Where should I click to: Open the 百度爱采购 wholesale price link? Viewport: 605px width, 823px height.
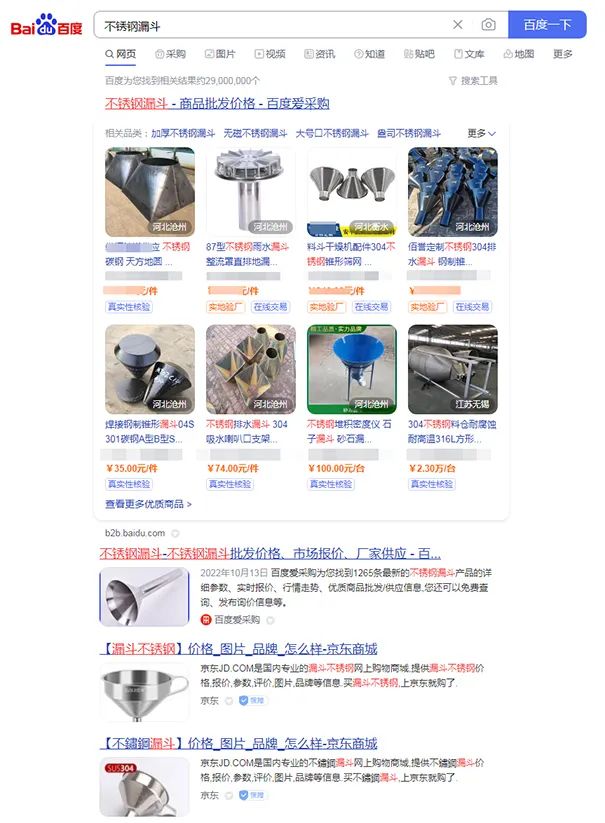[x=217, y=103]
